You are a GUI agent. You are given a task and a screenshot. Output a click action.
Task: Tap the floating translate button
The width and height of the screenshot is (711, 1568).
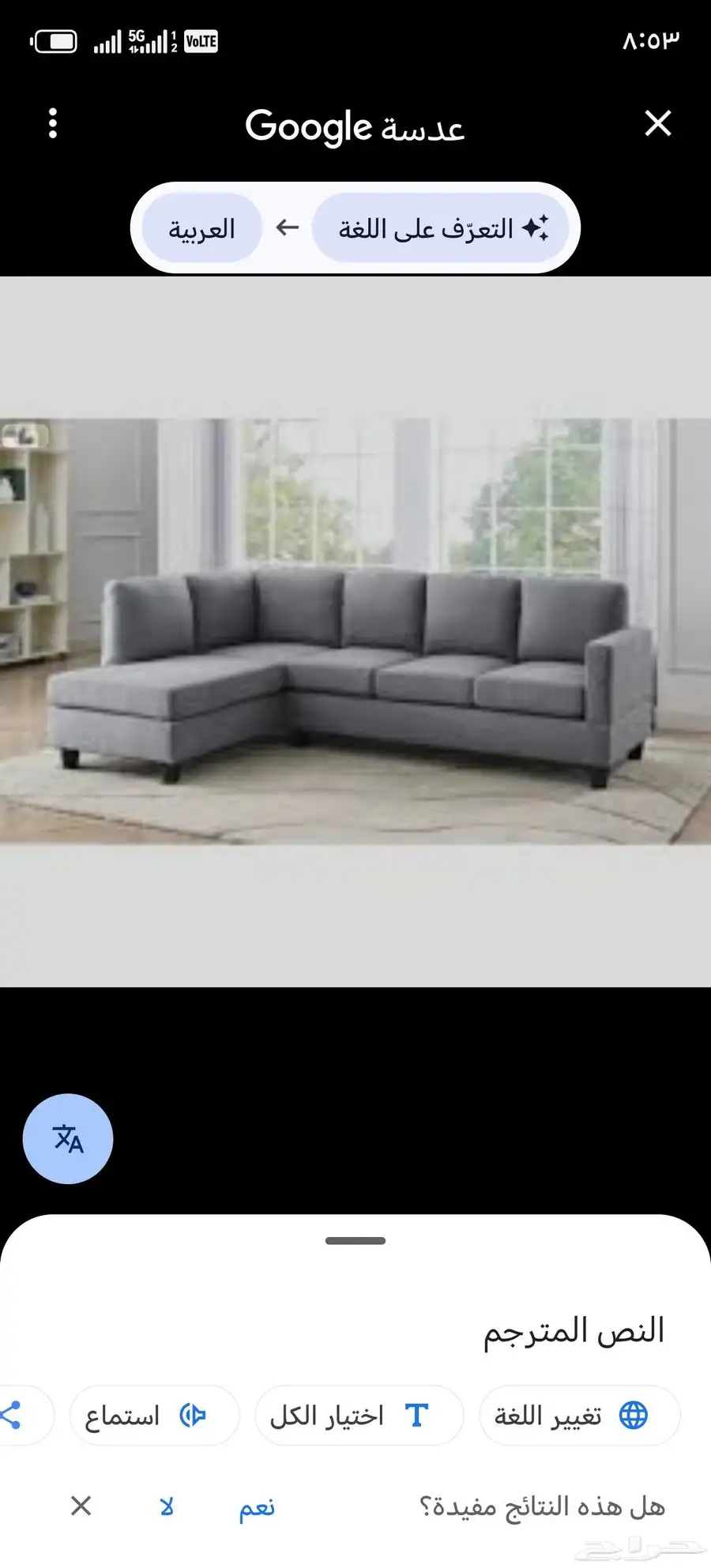68,1138
